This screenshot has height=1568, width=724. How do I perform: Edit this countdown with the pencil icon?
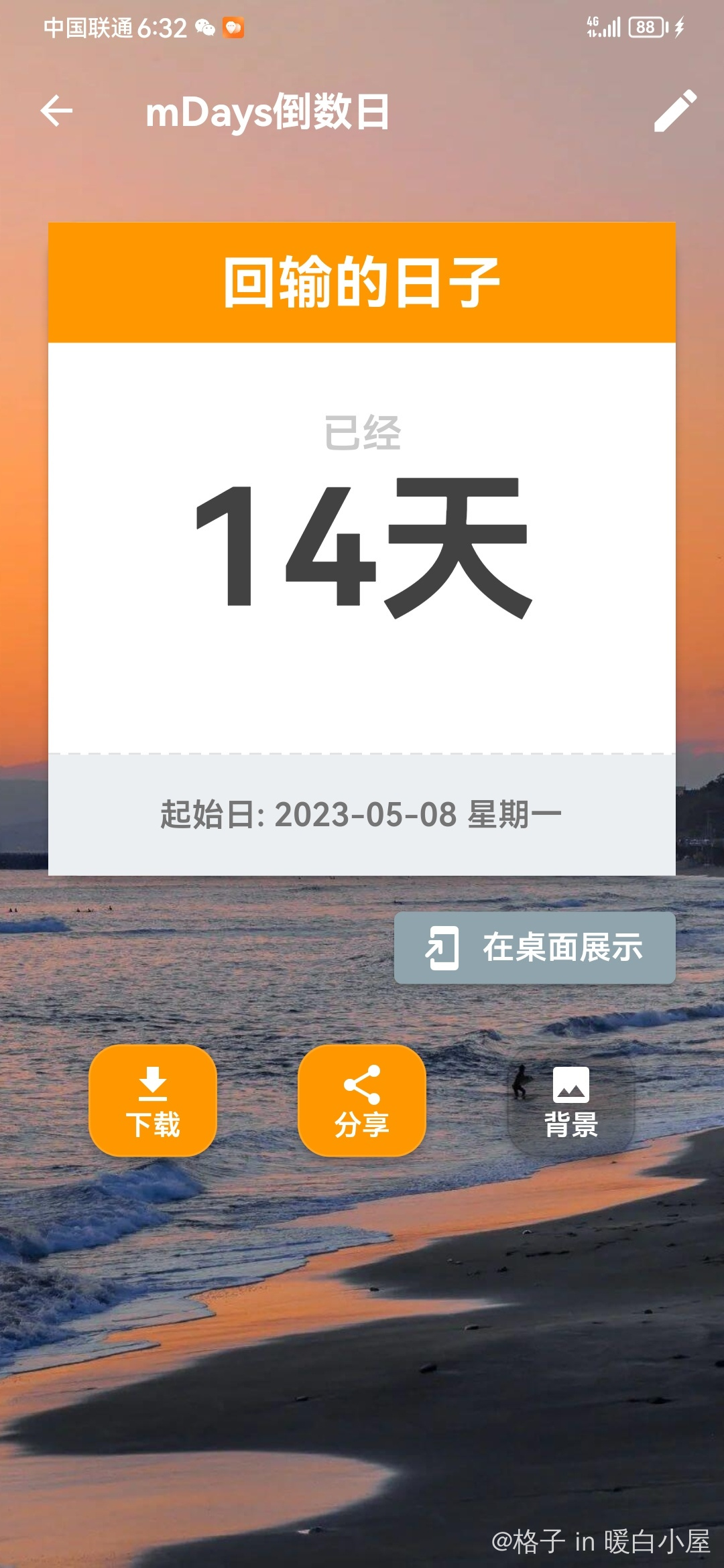(x=675, y=111)
